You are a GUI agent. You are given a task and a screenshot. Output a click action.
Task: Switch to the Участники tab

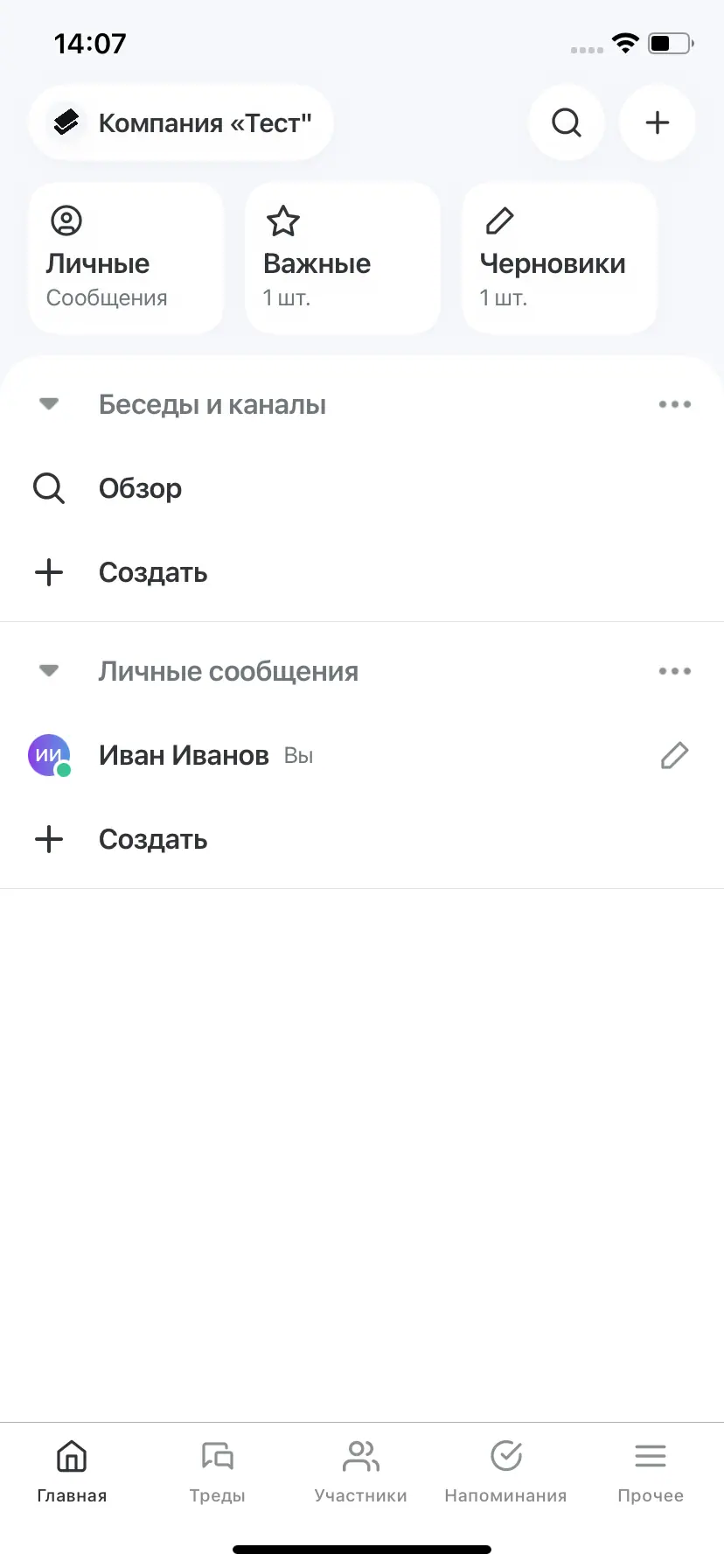coord(361,1472)
